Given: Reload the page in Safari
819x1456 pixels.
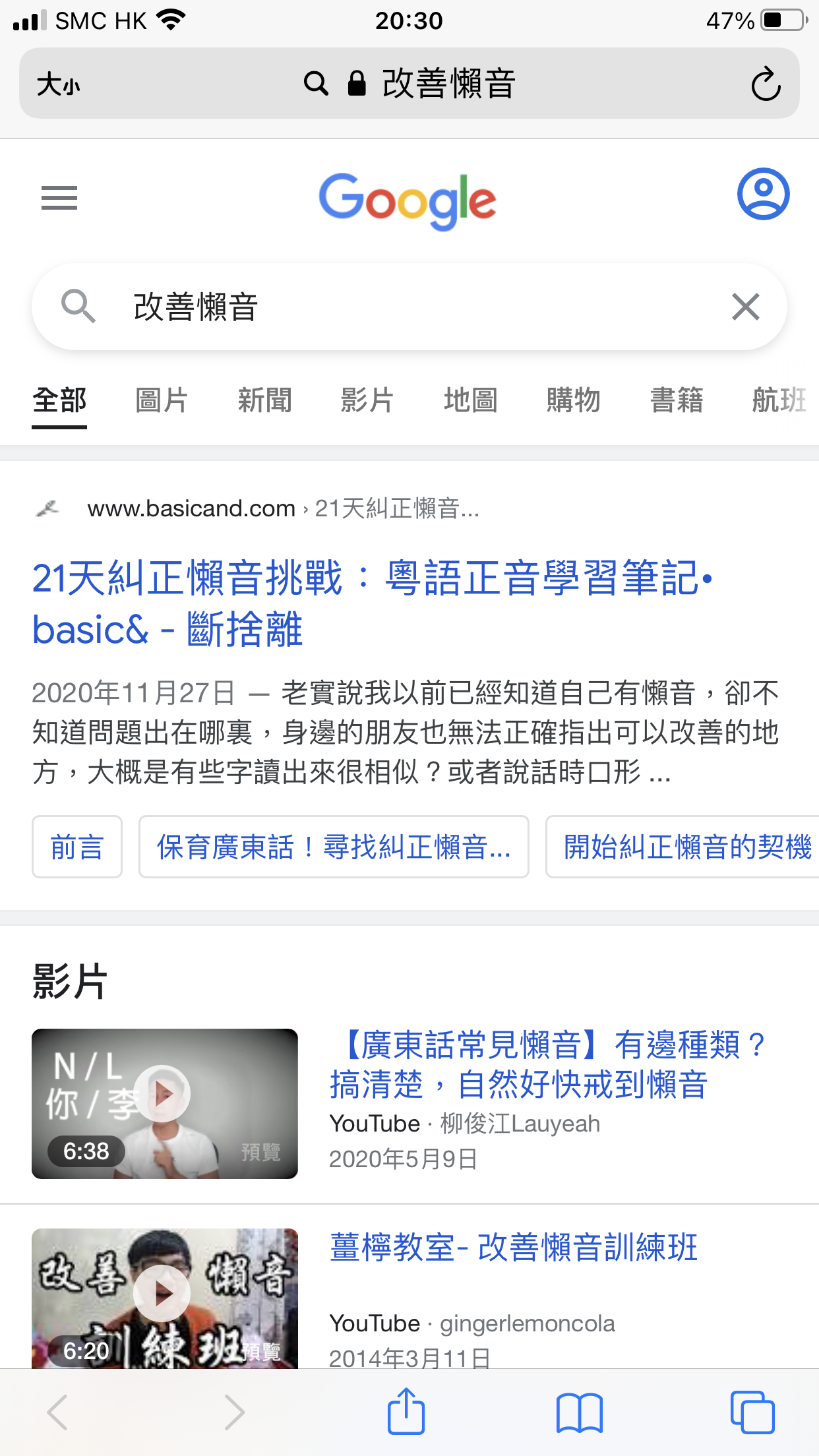Looking at the screenshot, I should (766, 84).
